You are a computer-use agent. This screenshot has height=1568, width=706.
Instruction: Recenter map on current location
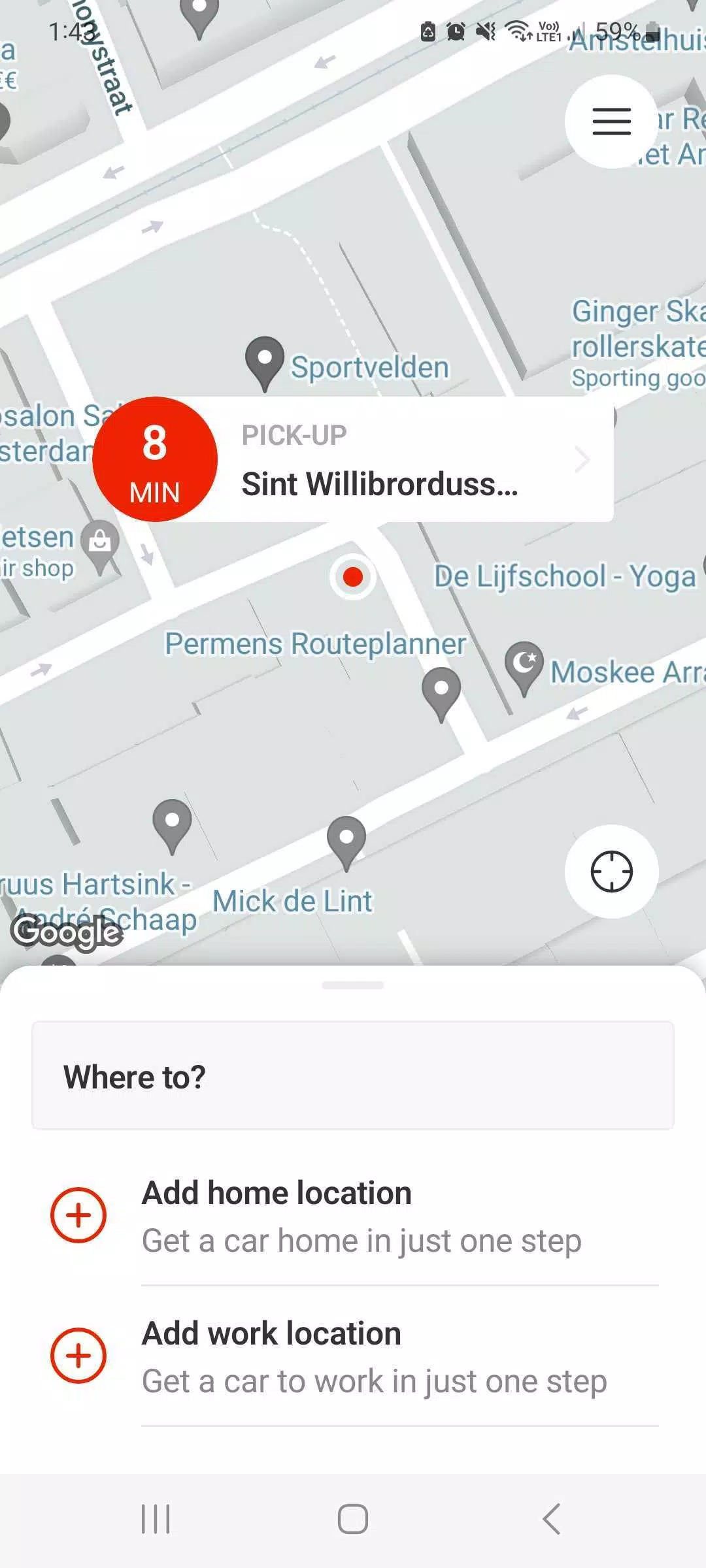pyautogui.click(x=611, y=872)
